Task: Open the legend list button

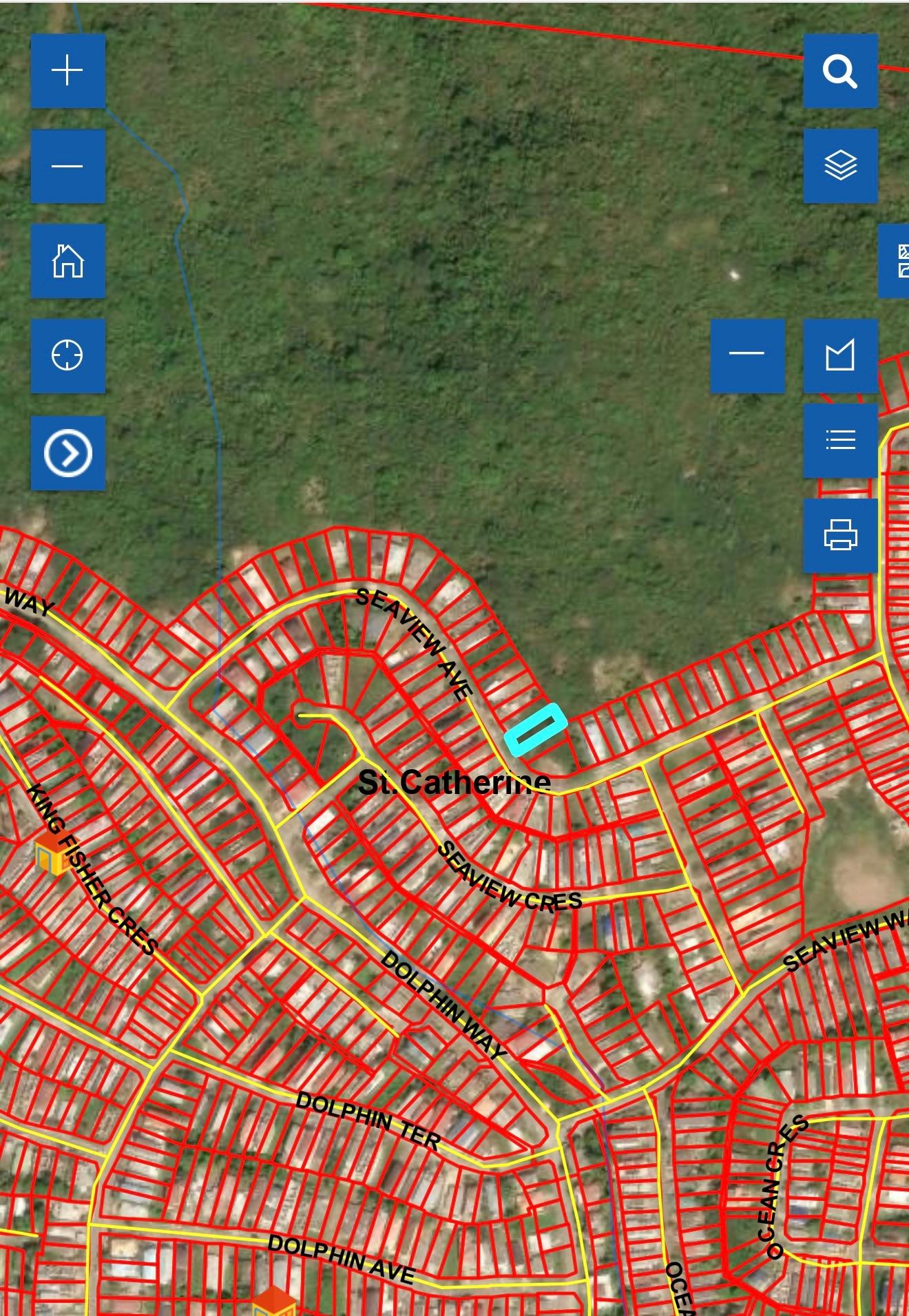Action: pos(840,440)
